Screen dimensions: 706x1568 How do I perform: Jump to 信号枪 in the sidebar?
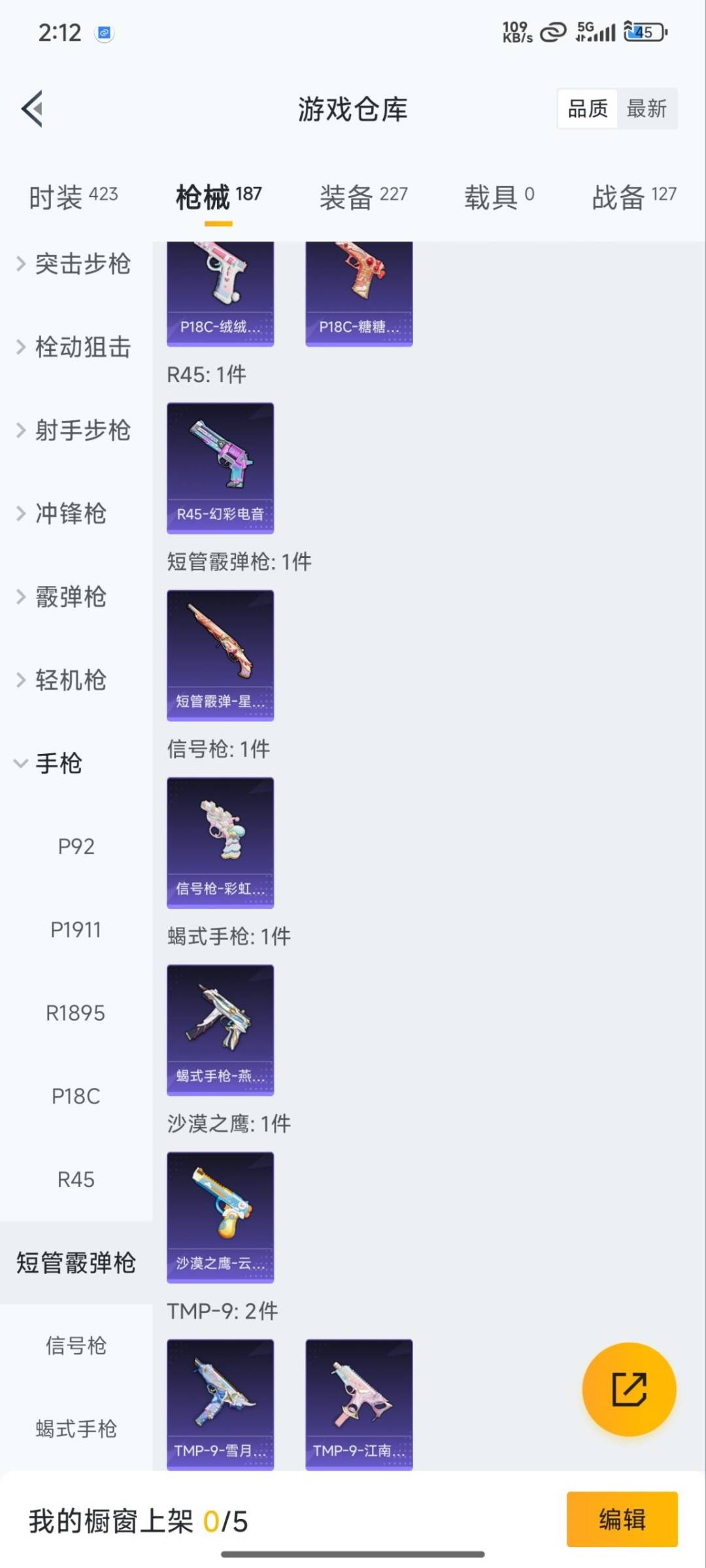[76, 1346]
